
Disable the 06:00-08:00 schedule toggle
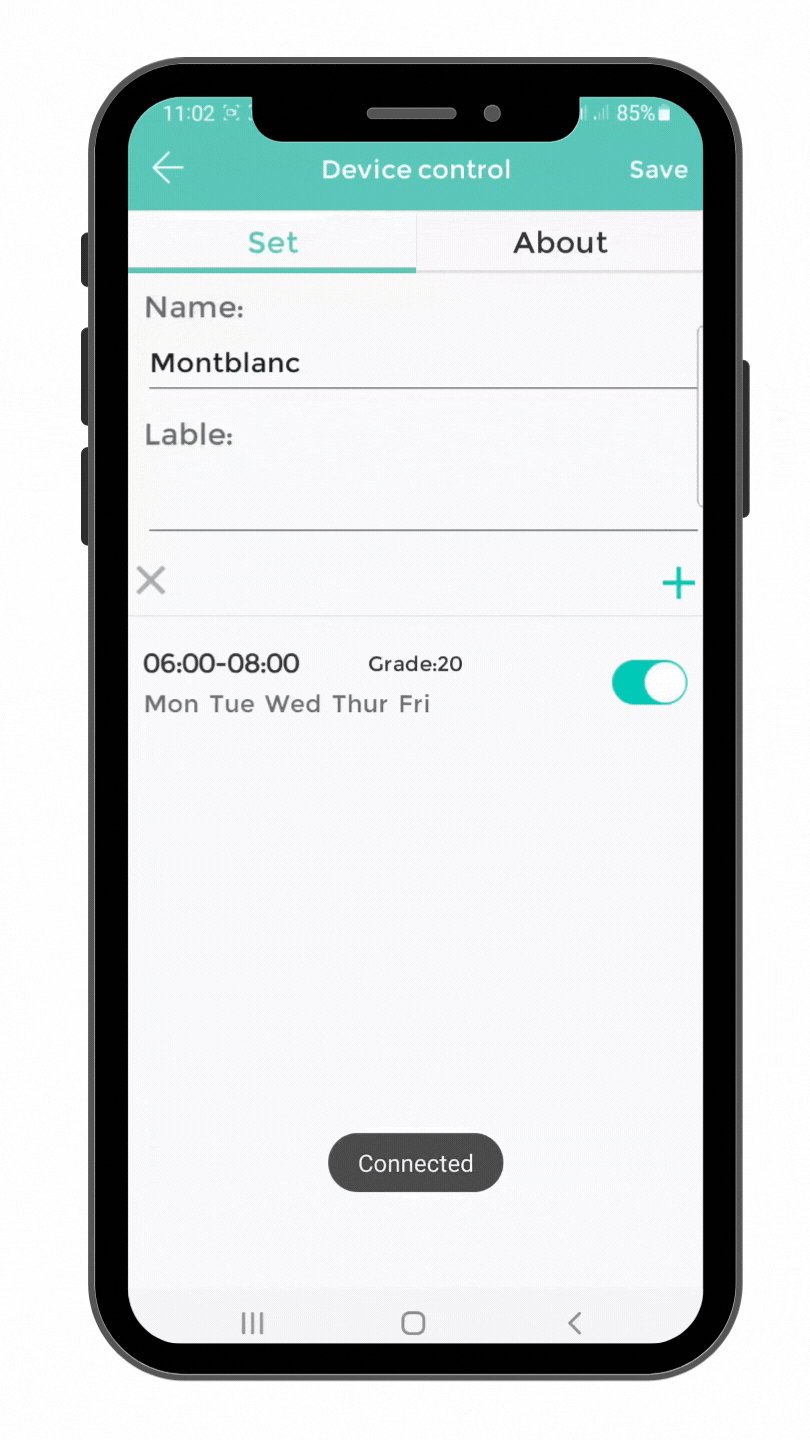coord(649,682)
